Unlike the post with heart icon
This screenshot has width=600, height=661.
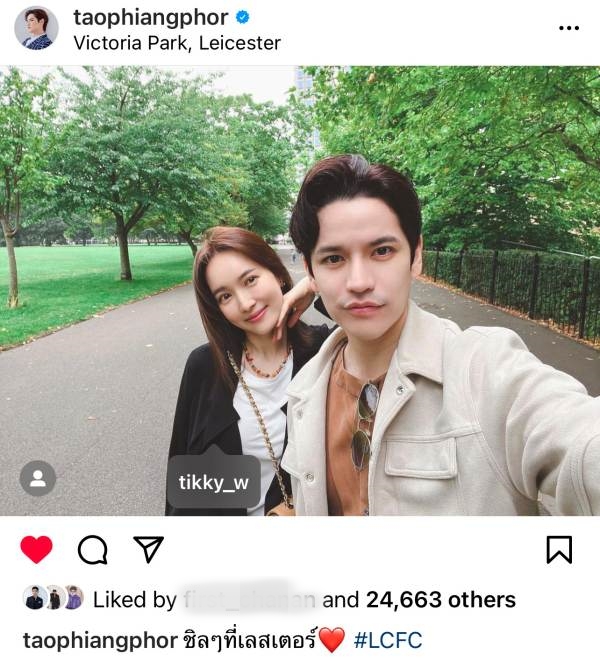(x=37, y=549)
